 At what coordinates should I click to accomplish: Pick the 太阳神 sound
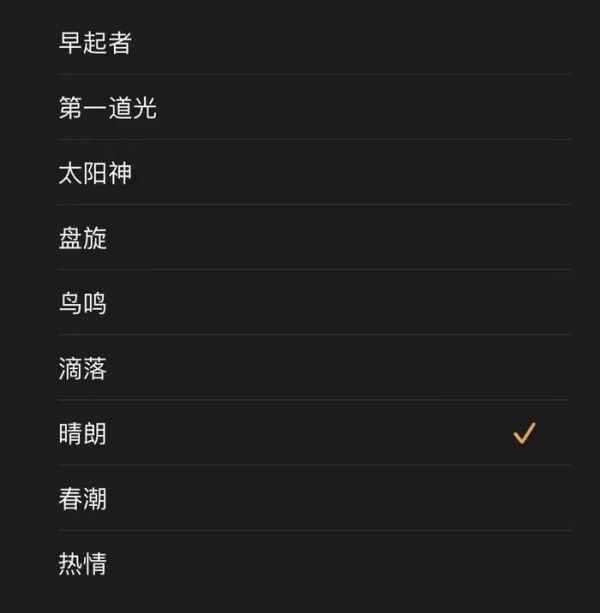[95, 173]
